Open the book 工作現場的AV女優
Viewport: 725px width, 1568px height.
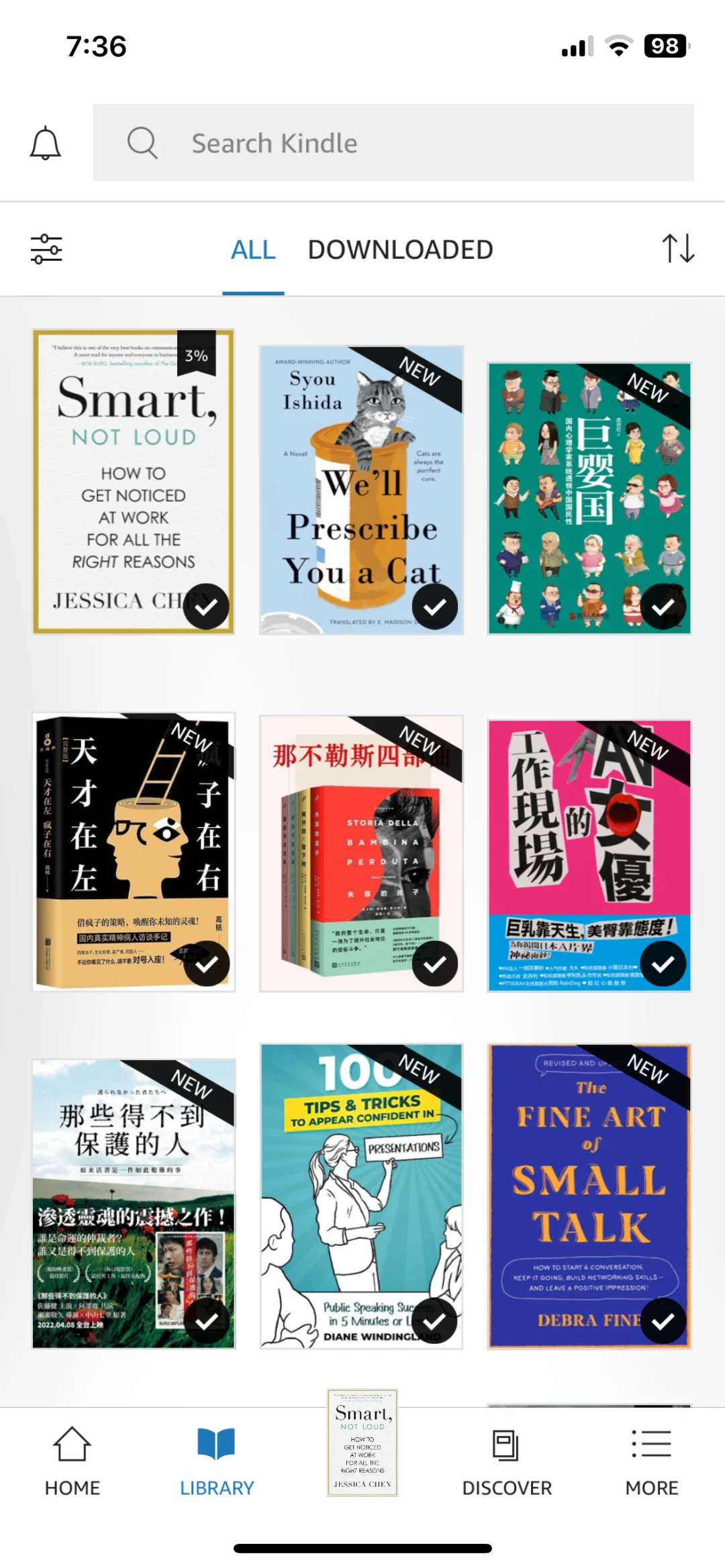pos(589,855)
